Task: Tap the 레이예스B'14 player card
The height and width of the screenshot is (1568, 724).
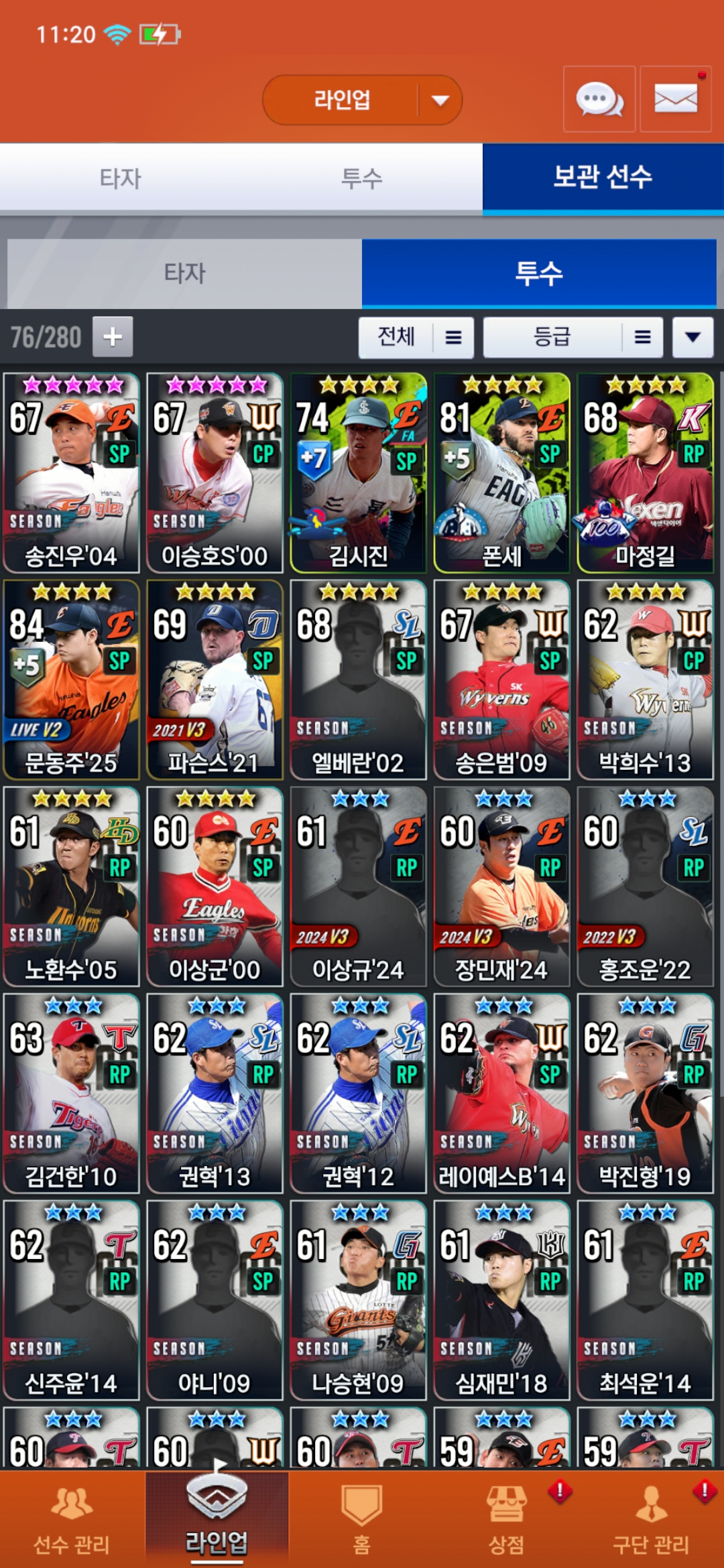Action: pos(501,1094)
